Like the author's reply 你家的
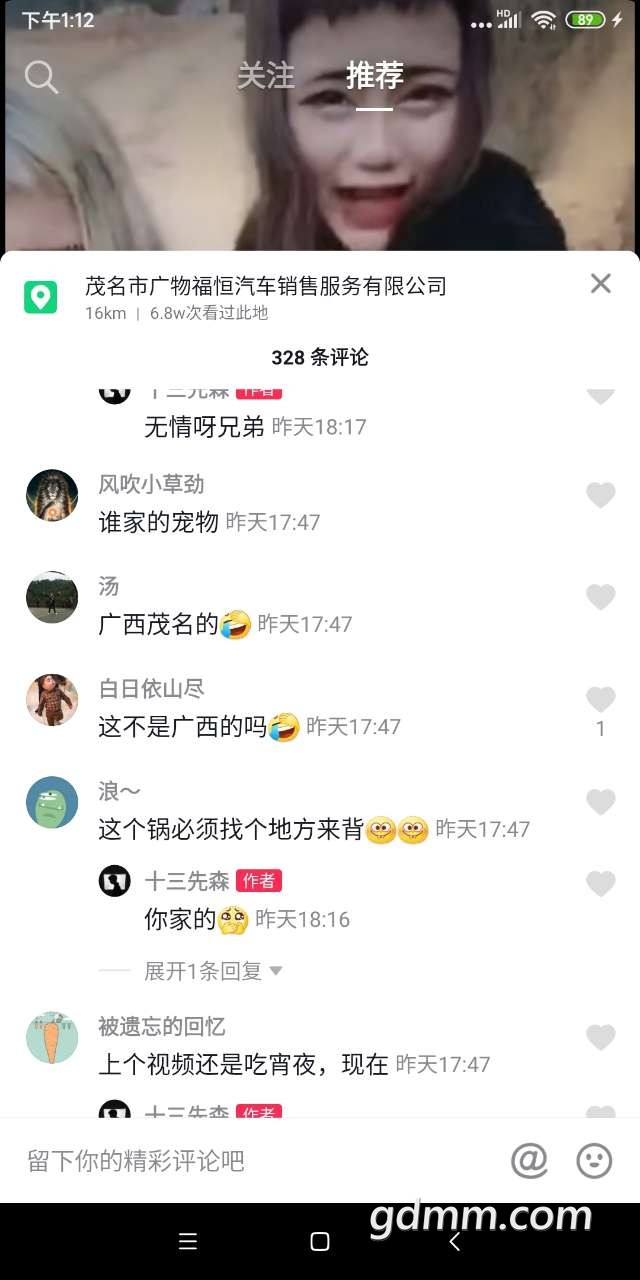640x1280 pixels. coord(600,884)
